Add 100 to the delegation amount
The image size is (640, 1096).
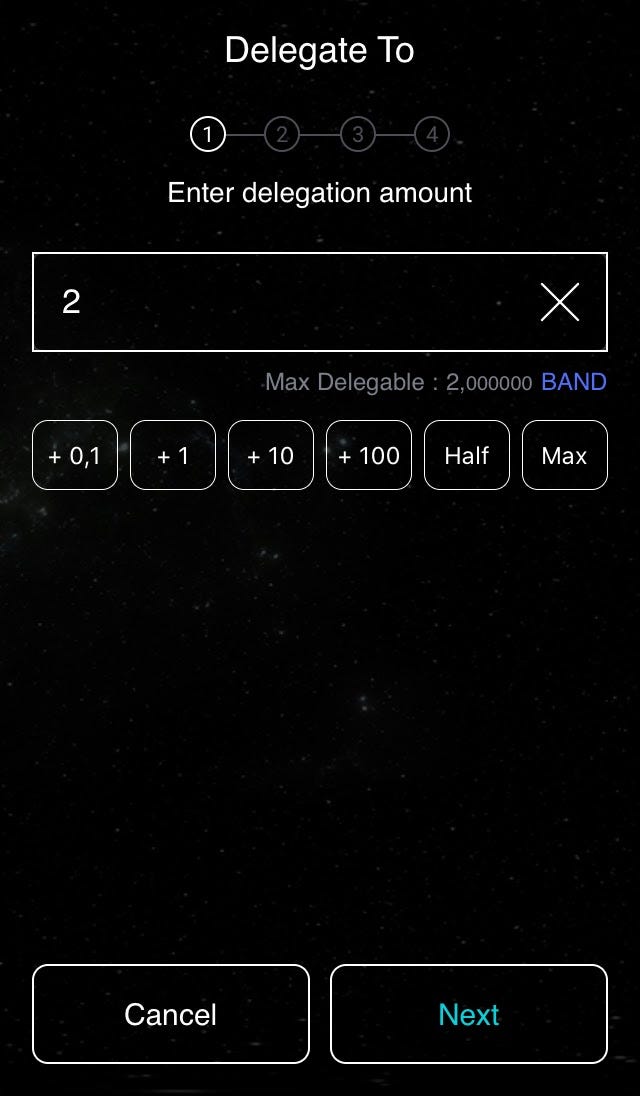pyautogui.click(x=369, y=456)
